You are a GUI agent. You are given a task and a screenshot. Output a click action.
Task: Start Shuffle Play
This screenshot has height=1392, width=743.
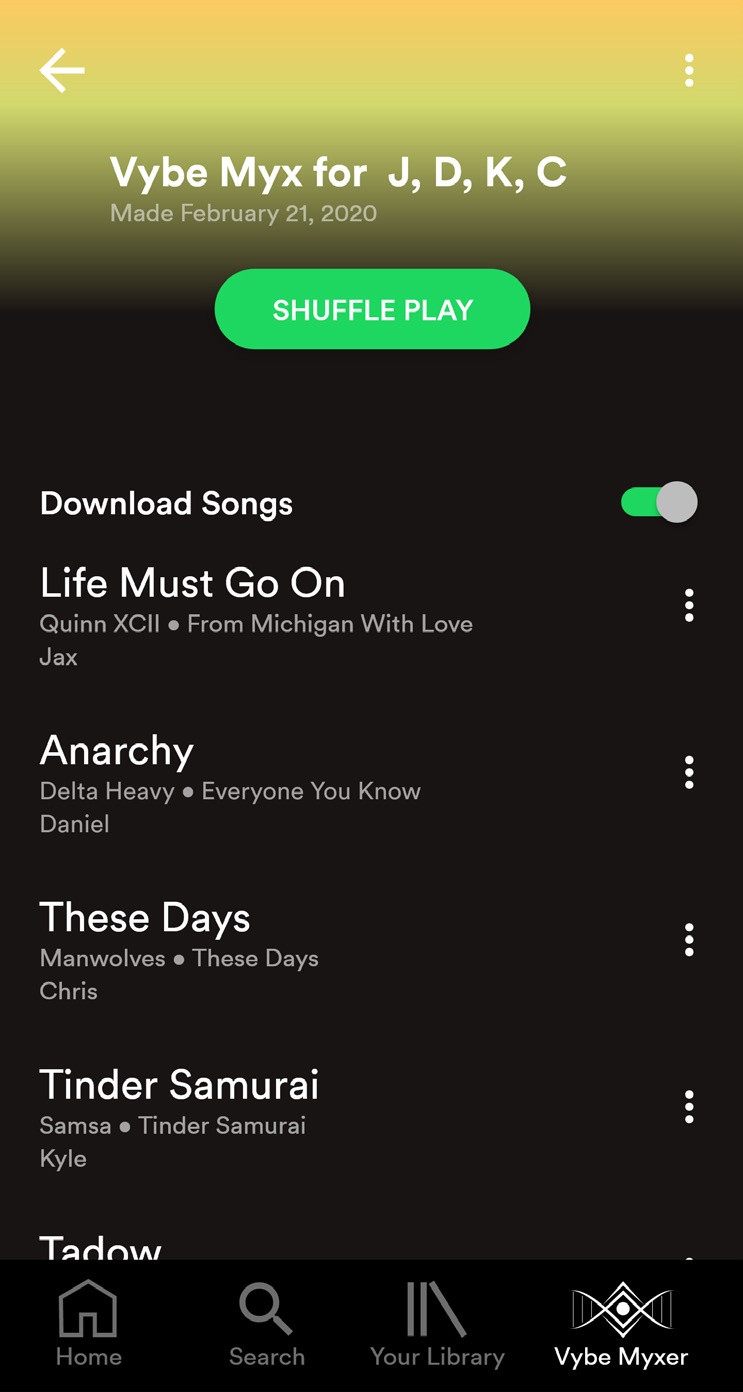(x=372, y=309)
